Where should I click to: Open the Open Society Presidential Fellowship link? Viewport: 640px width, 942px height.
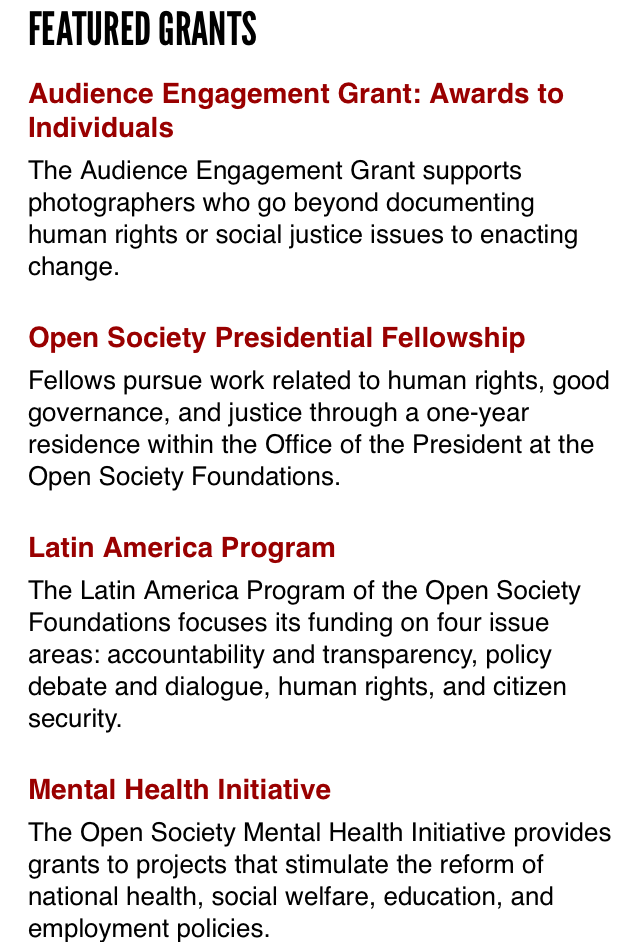click(277, 338)
